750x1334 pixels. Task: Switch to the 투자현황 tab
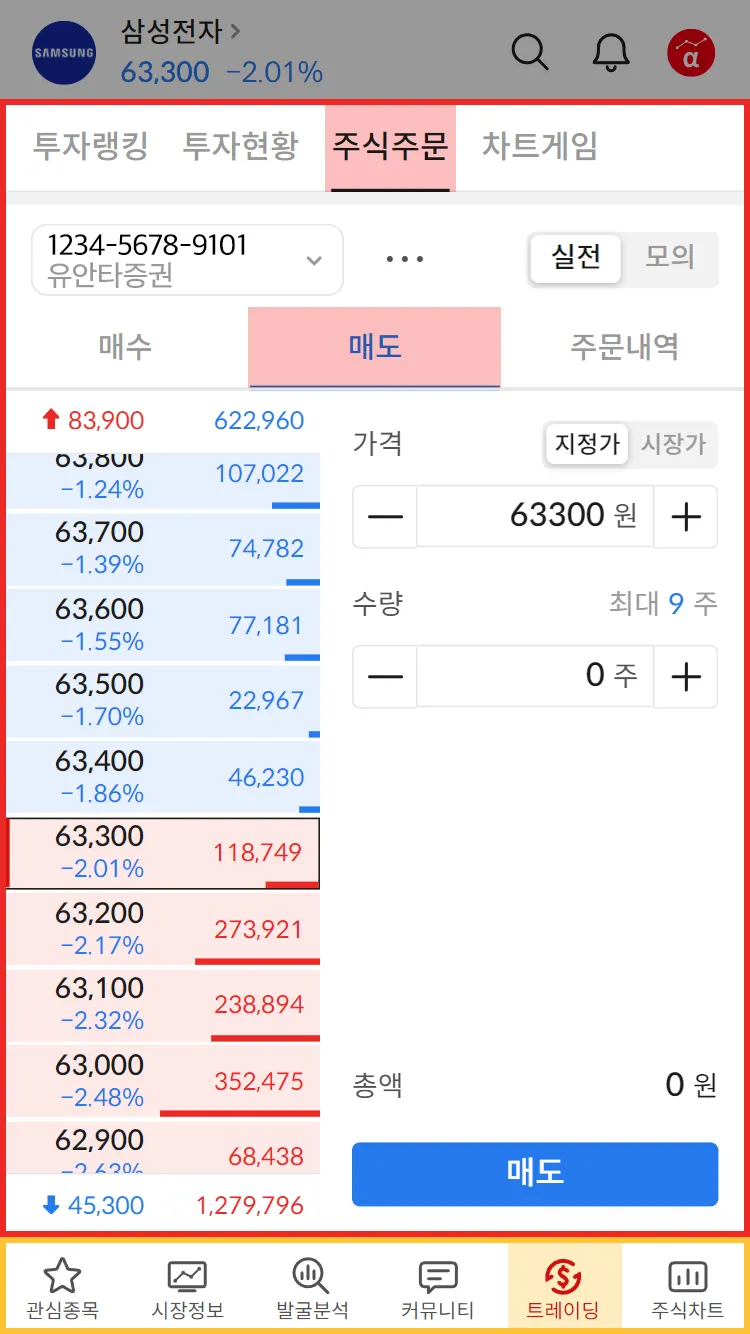click(x=240, y=146)
